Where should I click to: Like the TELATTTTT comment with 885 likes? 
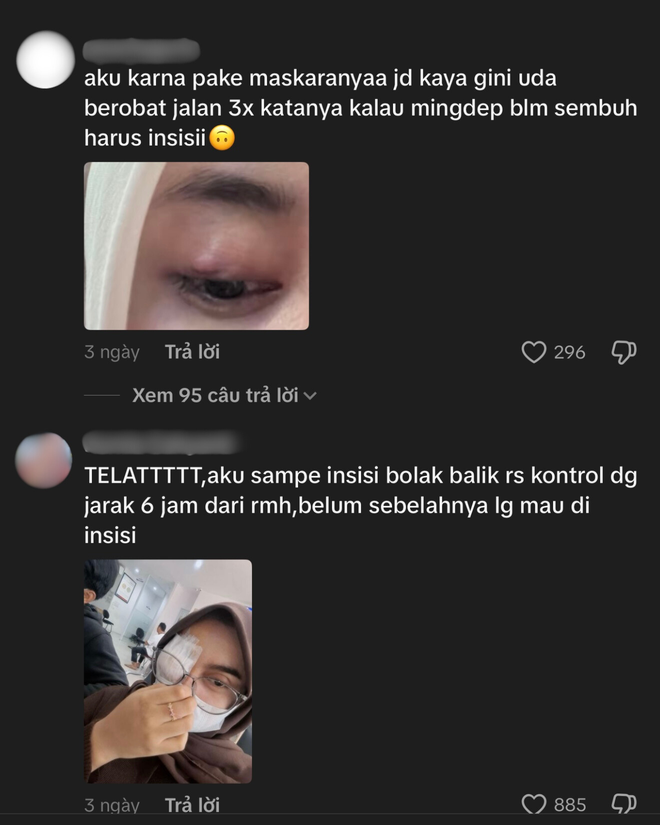[535, 805]
